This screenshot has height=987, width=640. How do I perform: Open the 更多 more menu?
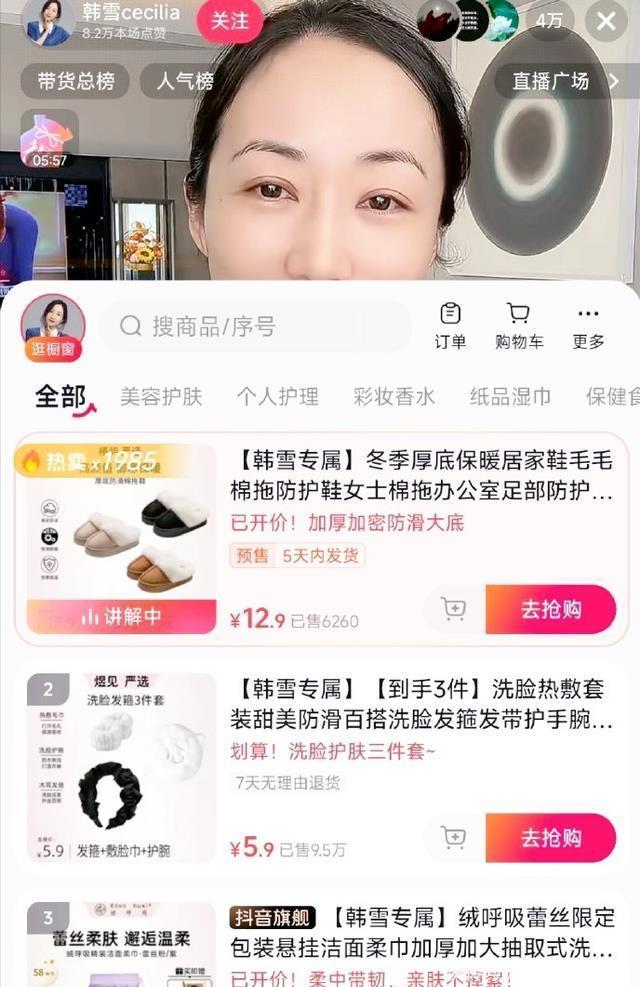pos(588,326)
